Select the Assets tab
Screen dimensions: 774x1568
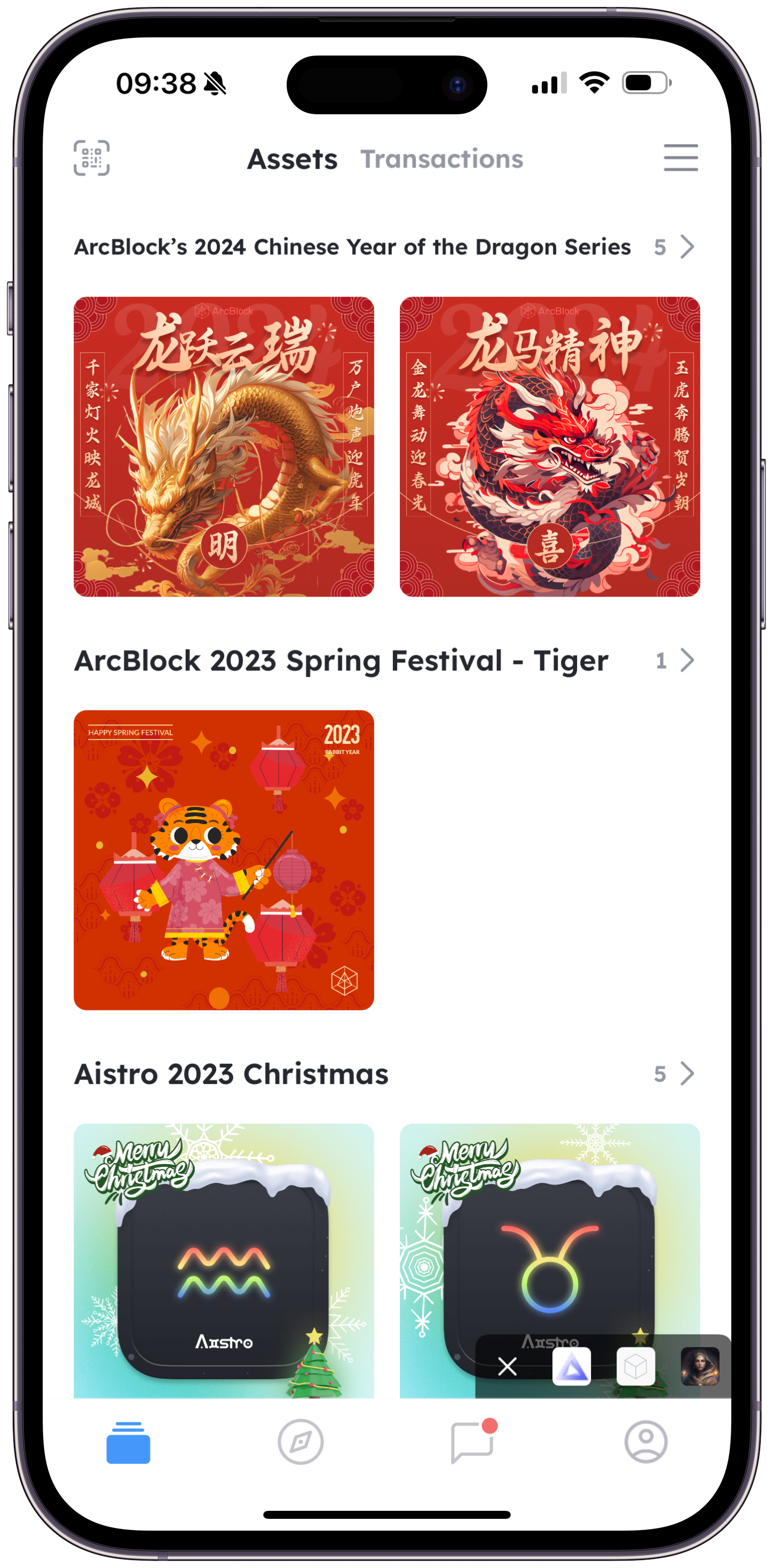pos(291,159)
